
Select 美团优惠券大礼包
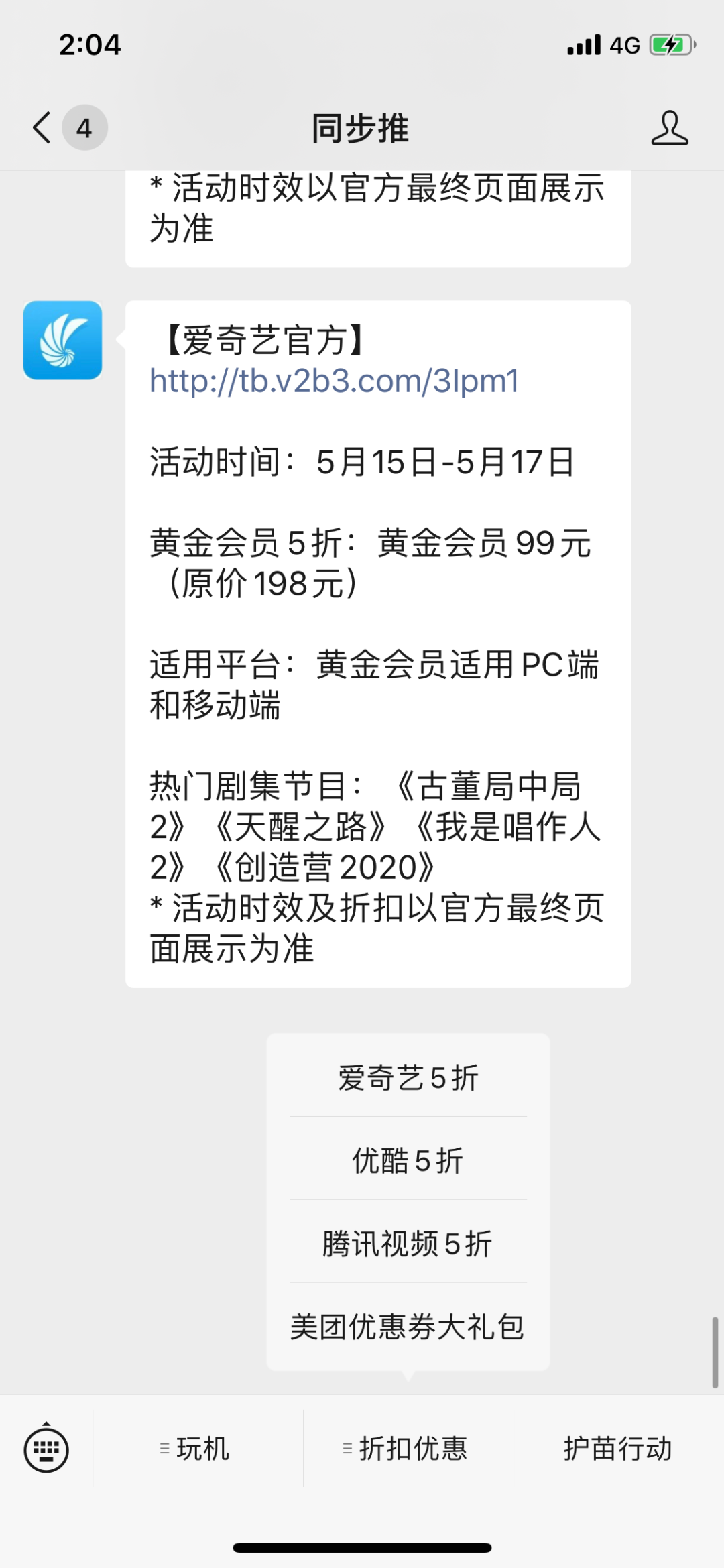(408, 1326)
